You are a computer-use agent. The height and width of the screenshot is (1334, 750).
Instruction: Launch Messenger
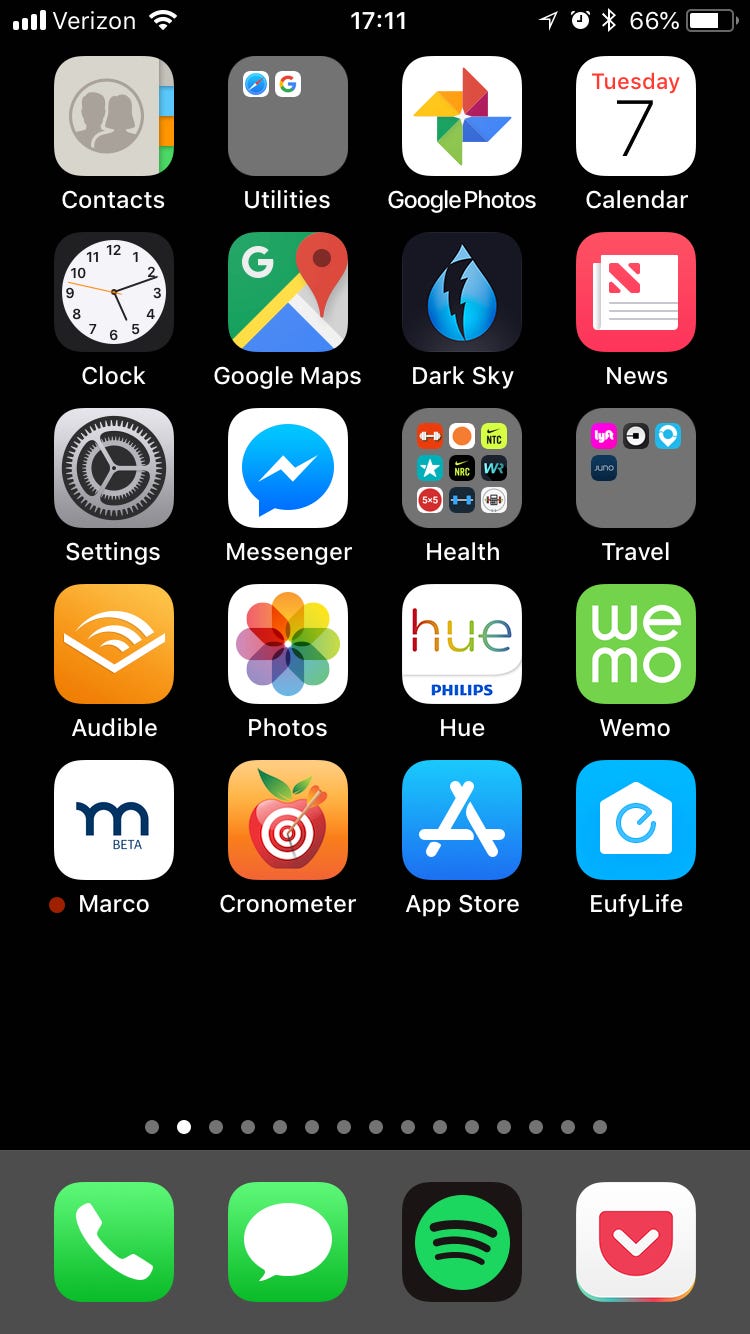(x=287, y=468)
